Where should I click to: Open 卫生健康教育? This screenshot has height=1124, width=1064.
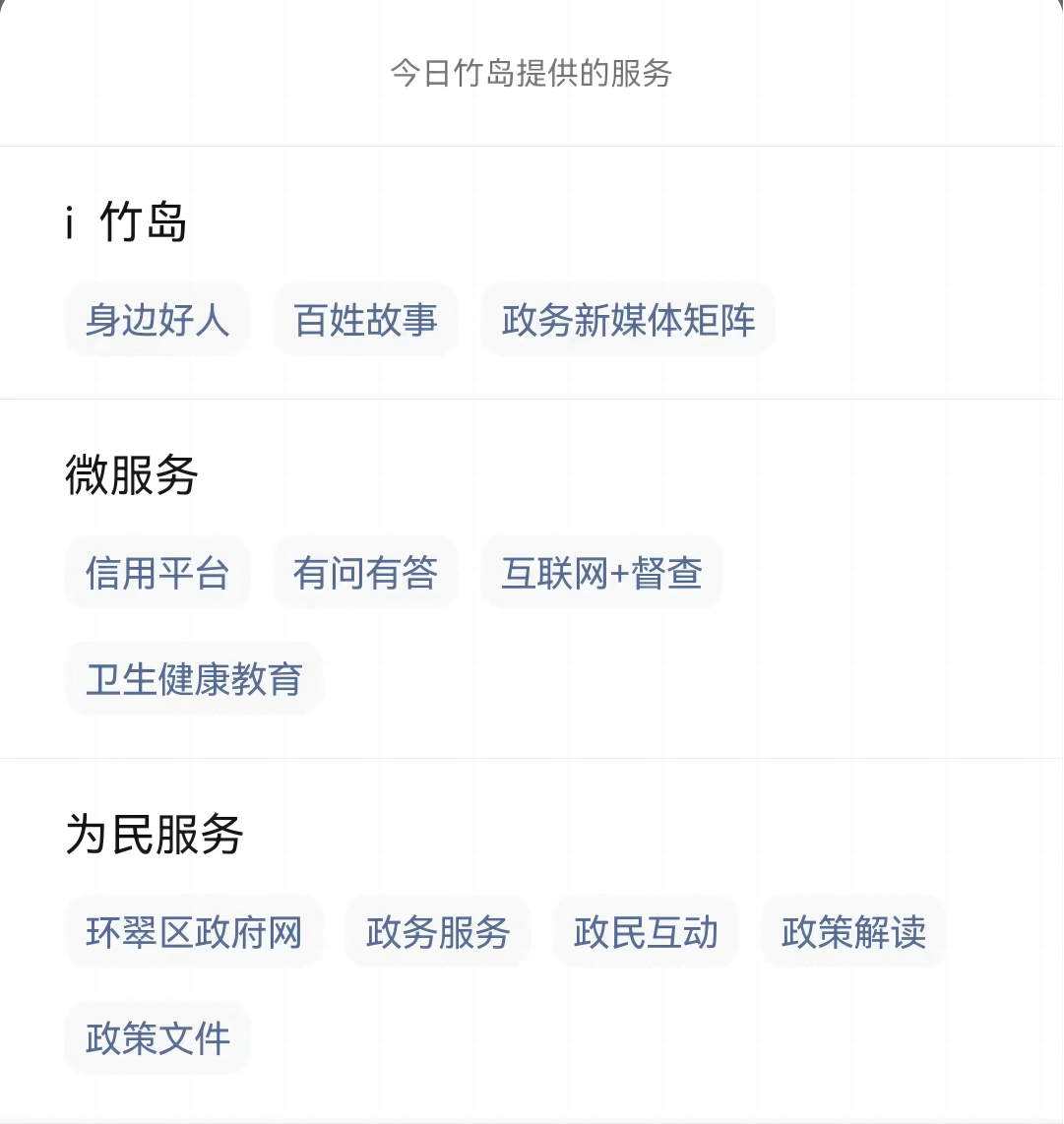(x=194, y=678)
